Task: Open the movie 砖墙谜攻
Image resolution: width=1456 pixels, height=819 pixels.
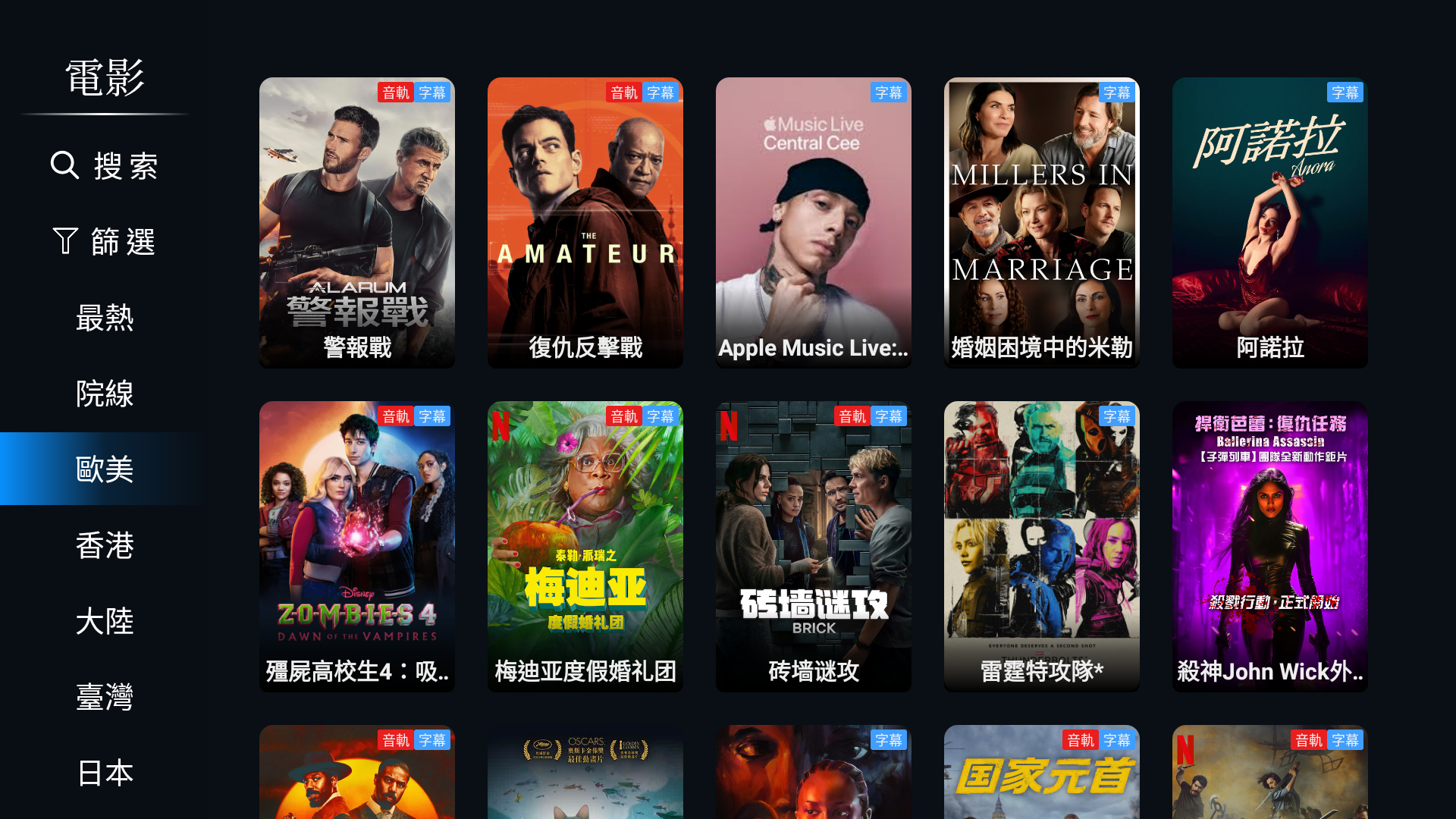Action: pyautogui.click(x=813, y=546)
